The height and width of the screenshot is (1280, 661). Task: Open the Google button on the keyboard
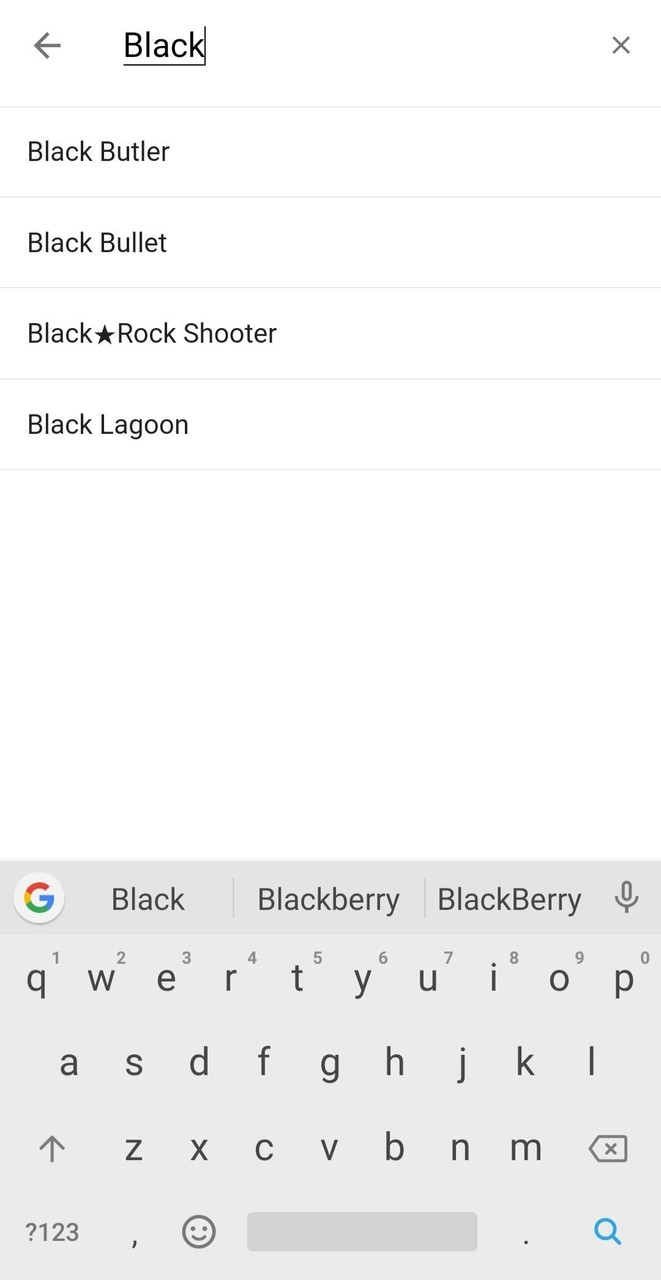coord(39,898)
